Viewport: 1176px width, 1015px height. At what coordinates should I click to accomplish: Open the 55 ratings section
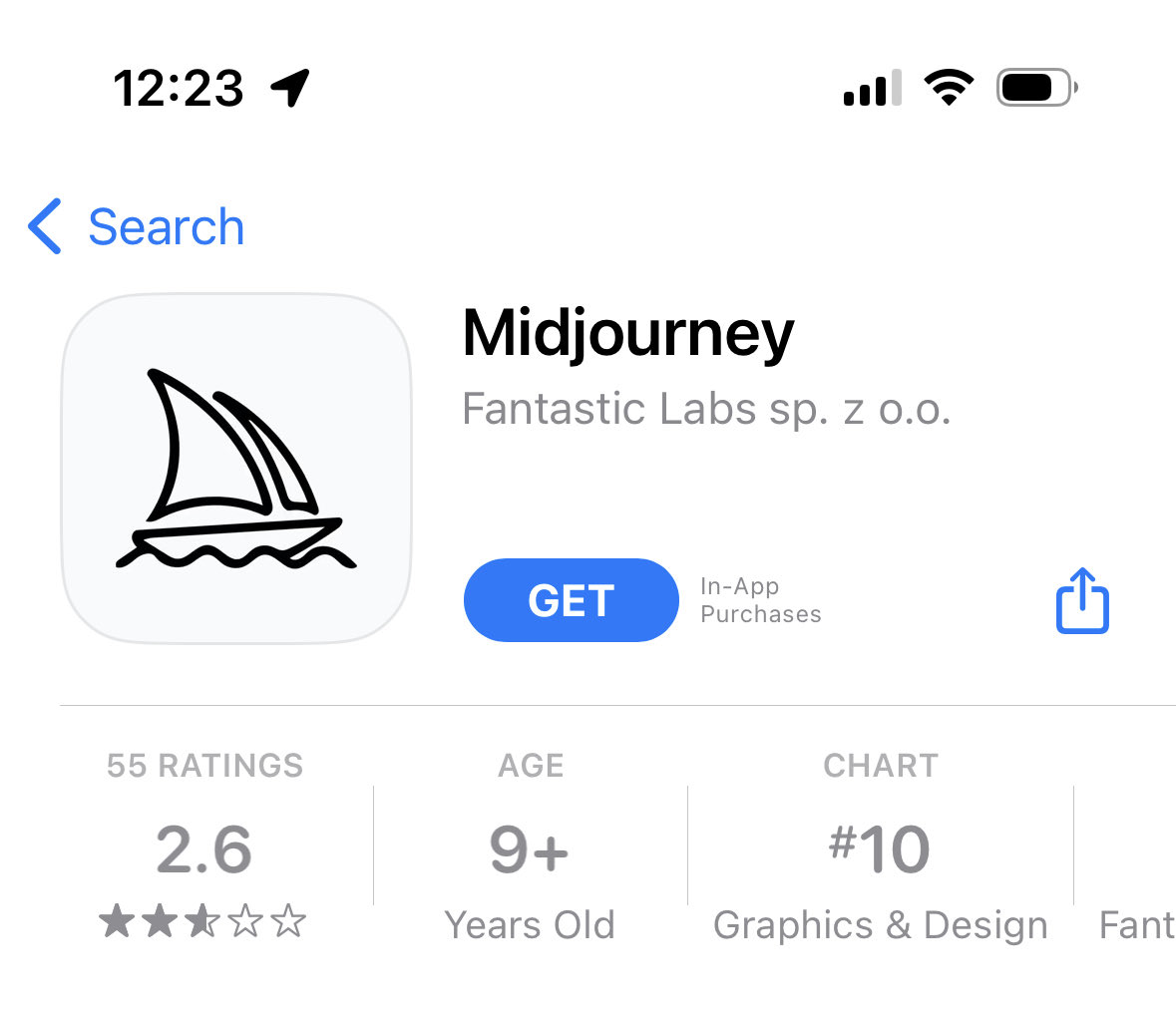pyautogui.click(x=204, y=848)
